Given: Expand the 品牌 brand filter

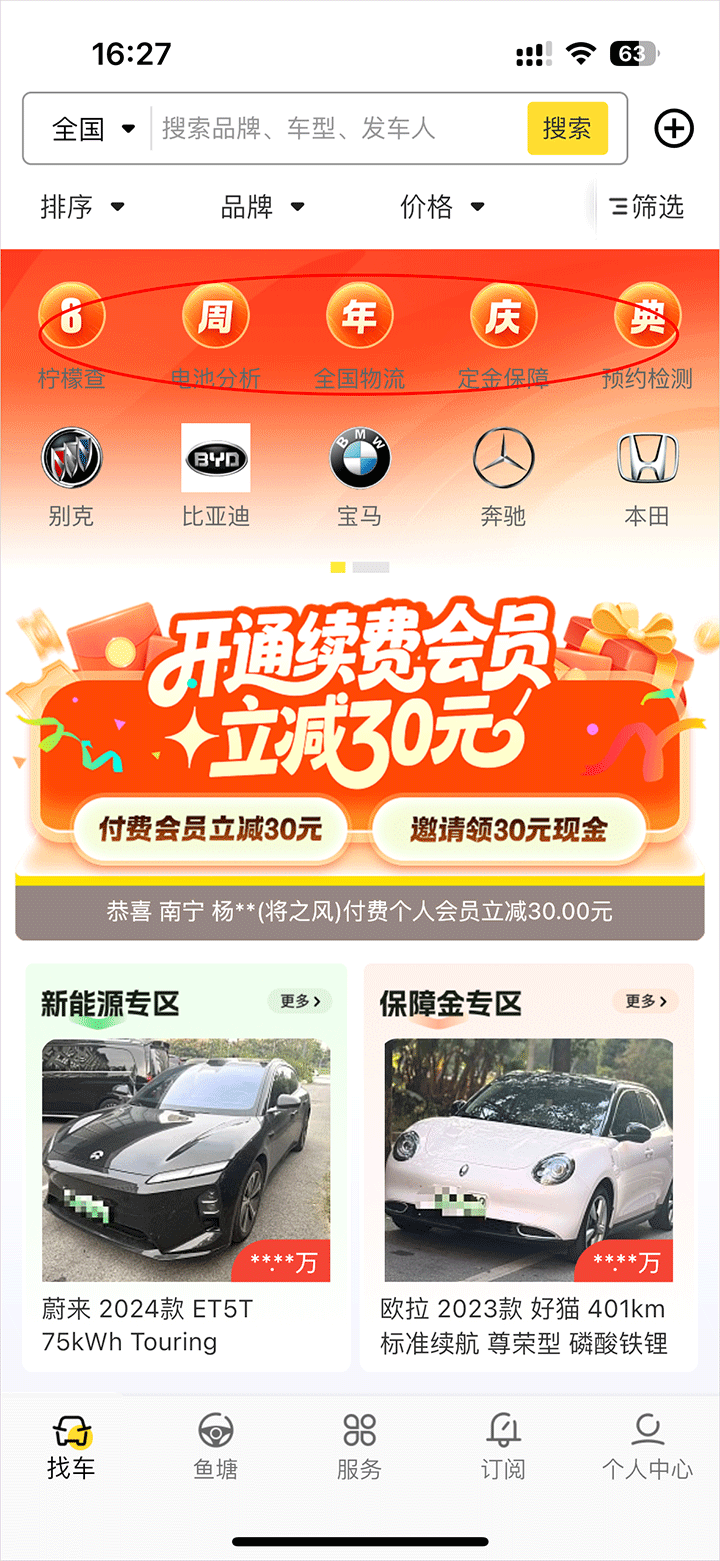Looking at the screenshot, I should pos(262,207).
